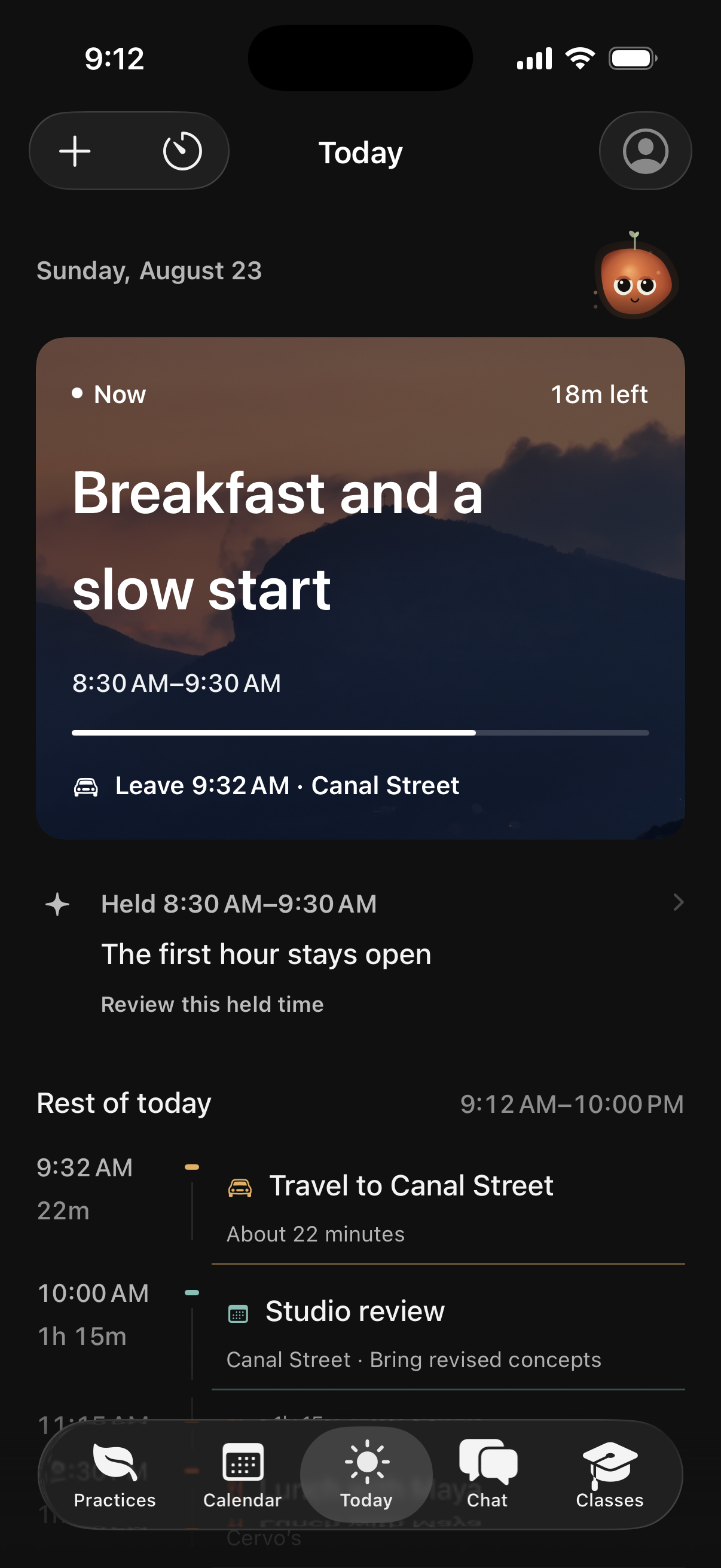This screenshot has height=1568, width=721.
Task: Select the Today tab
Action: pyautogui.click(x=366, y=1475)
